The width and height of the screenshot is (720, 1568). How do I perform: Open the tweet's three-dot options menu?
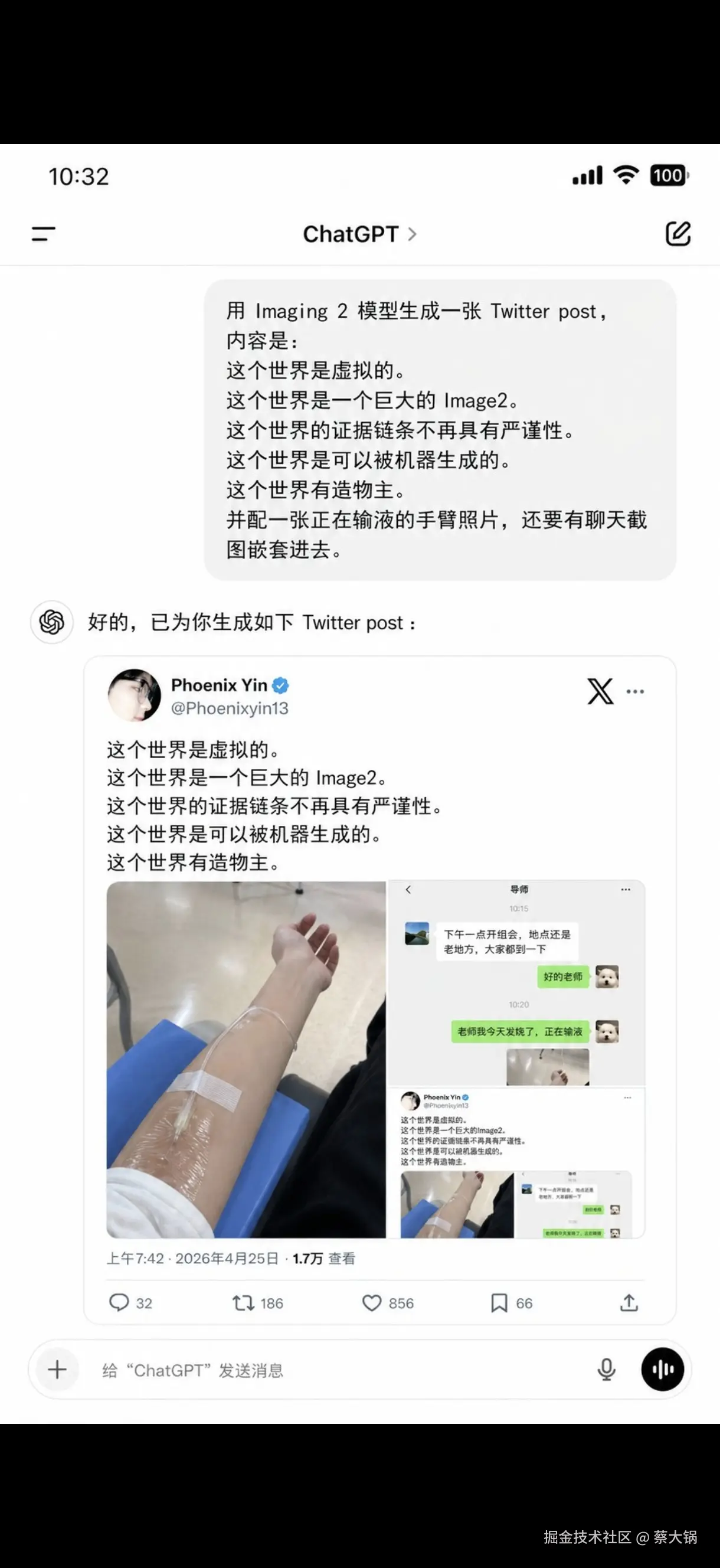[x=636, y=691]
